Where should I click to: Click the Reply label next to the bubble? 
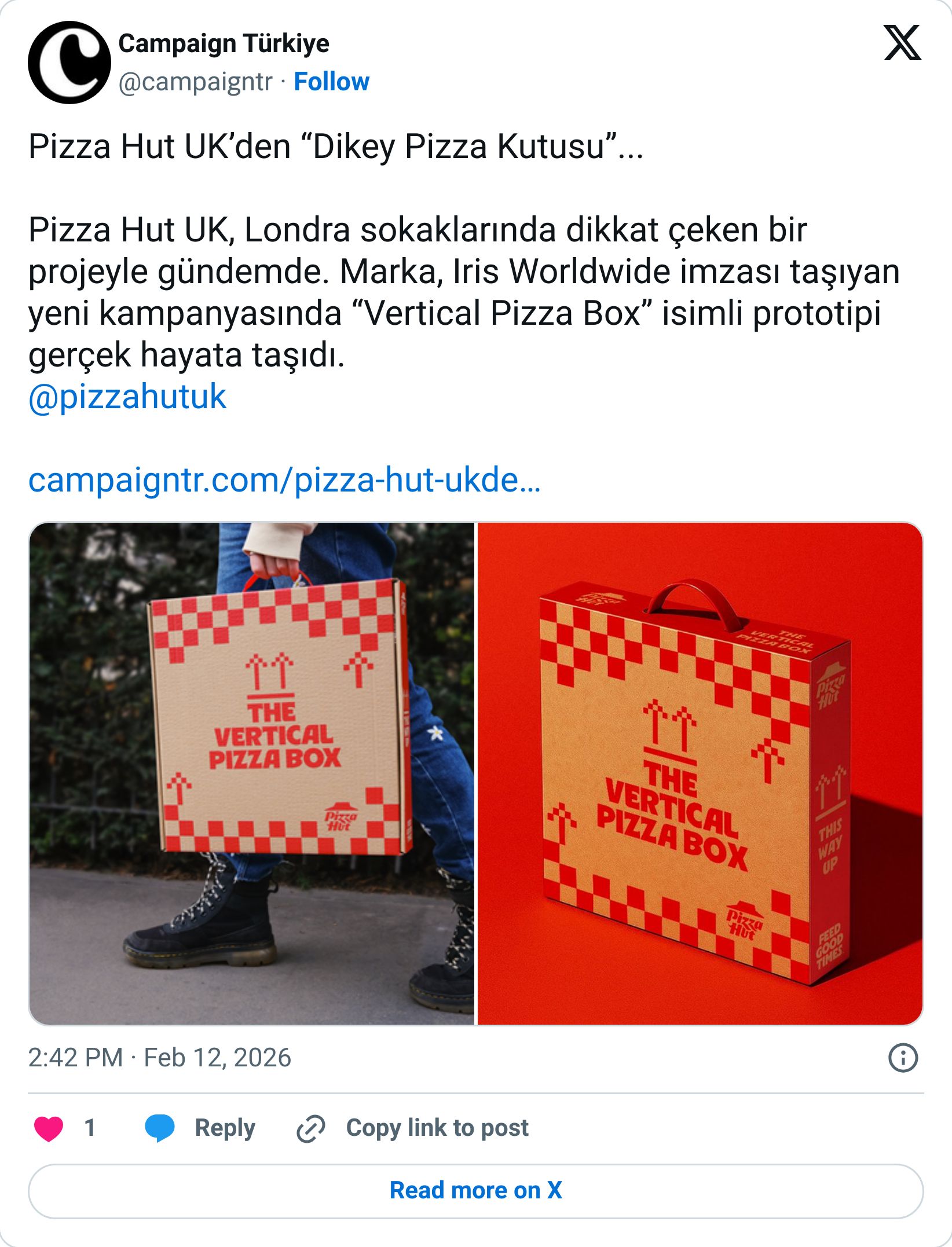[225, 1128]
